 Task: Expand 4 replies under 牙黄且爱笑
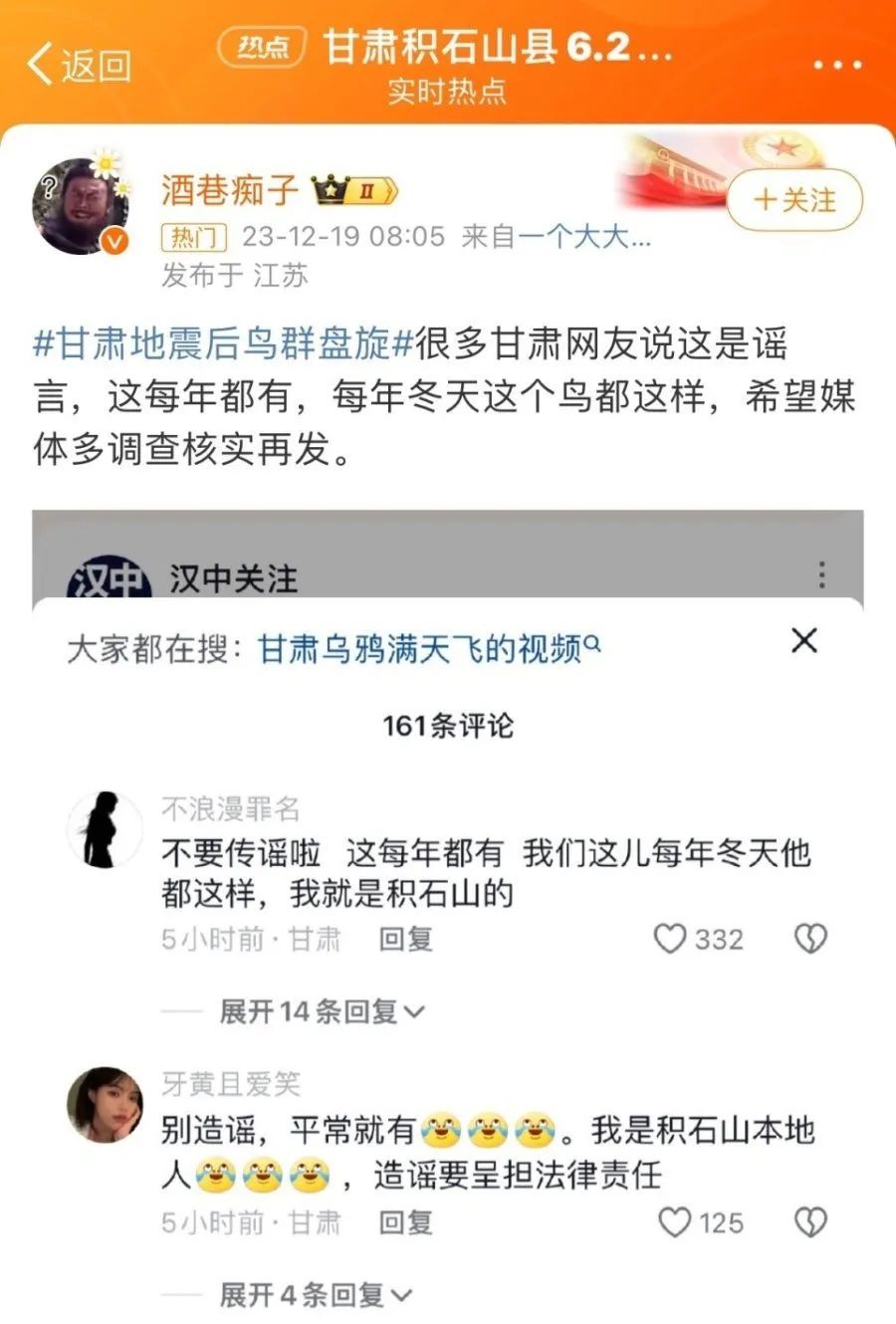[x=315, y=1295]
